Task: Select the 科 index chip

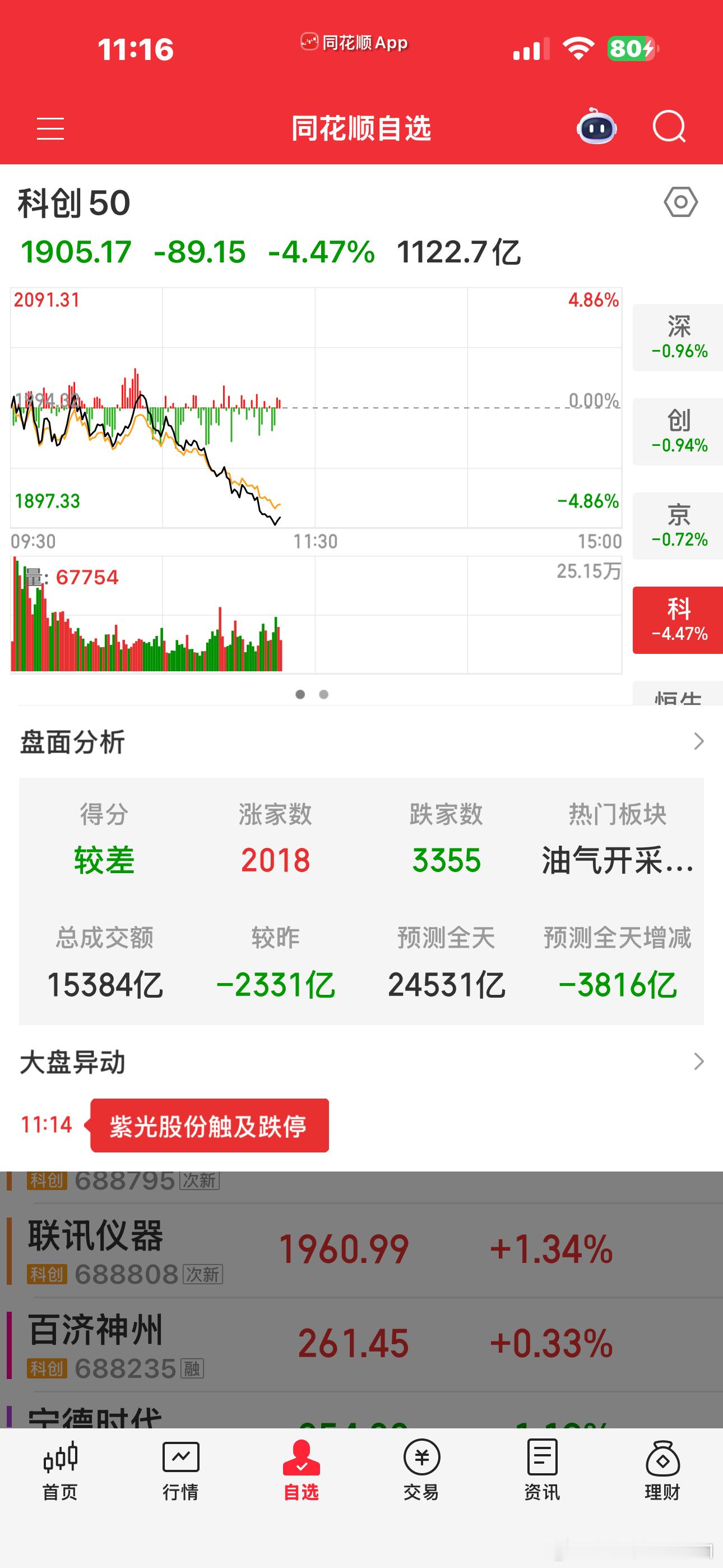Action: click(678, 620)
